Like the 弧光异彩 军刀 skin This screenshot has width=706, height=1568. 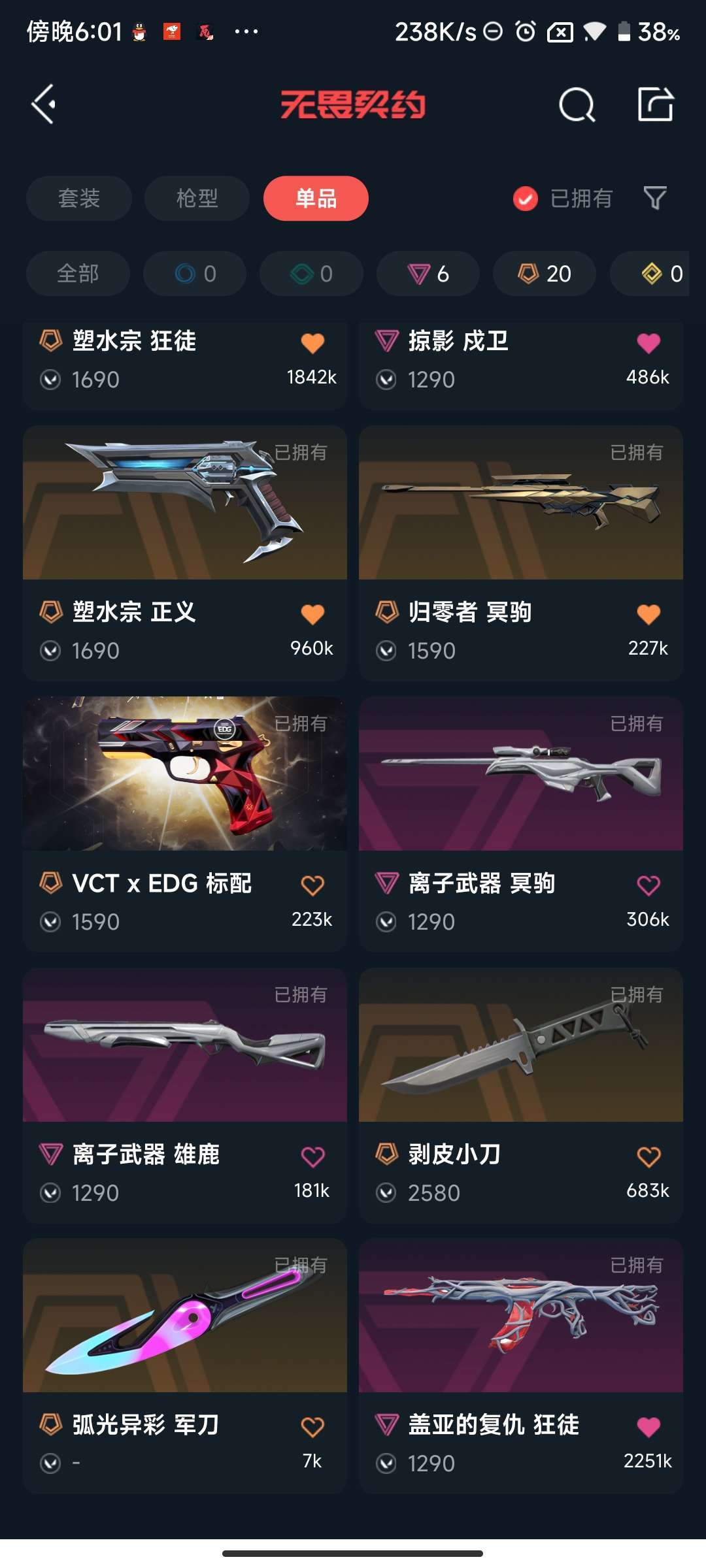pyautogui.click(x=312, y=1428)
